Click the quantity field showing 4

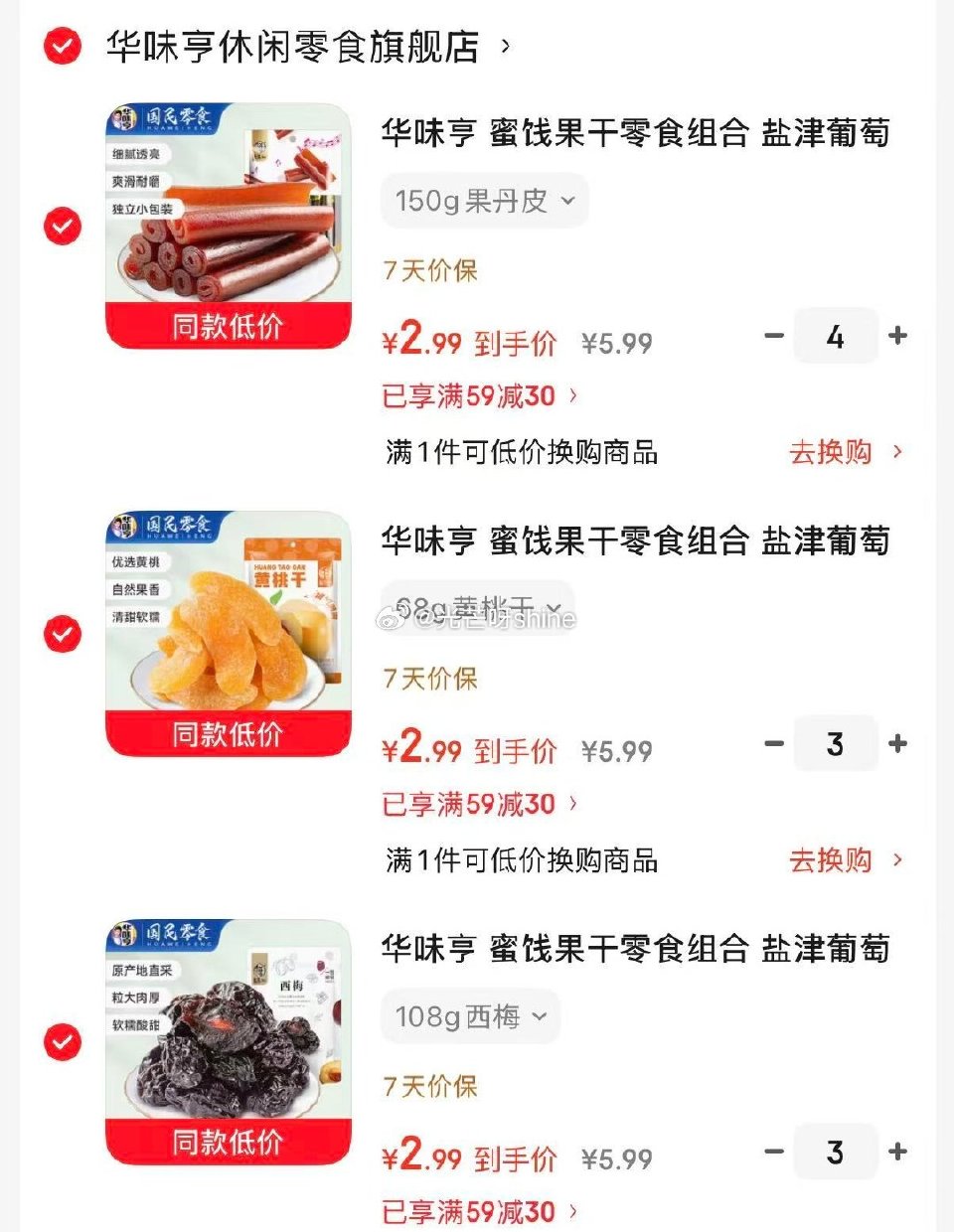836,336
